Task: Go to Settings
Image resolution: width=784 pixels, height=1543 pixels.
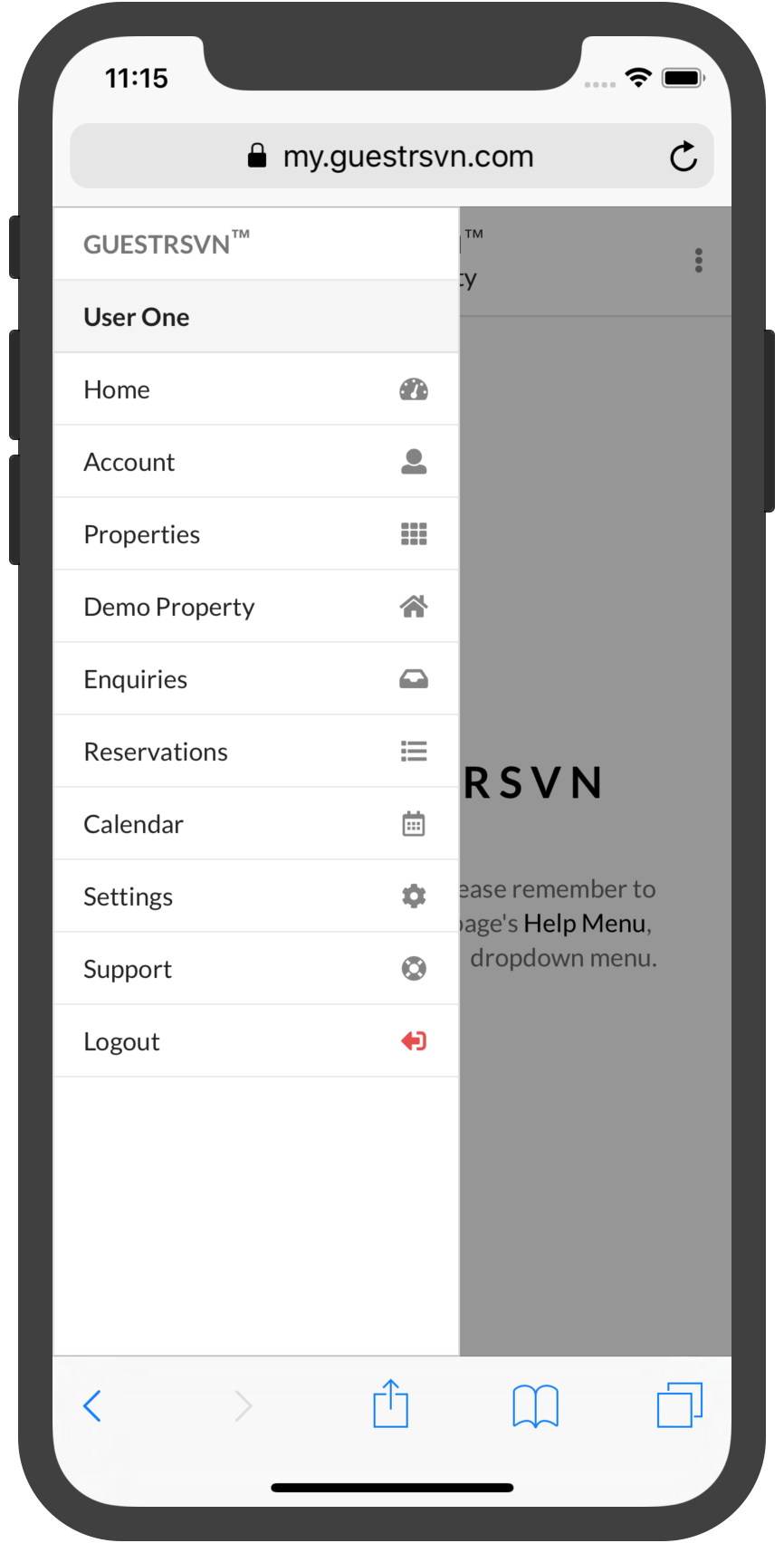Action: 256,896
